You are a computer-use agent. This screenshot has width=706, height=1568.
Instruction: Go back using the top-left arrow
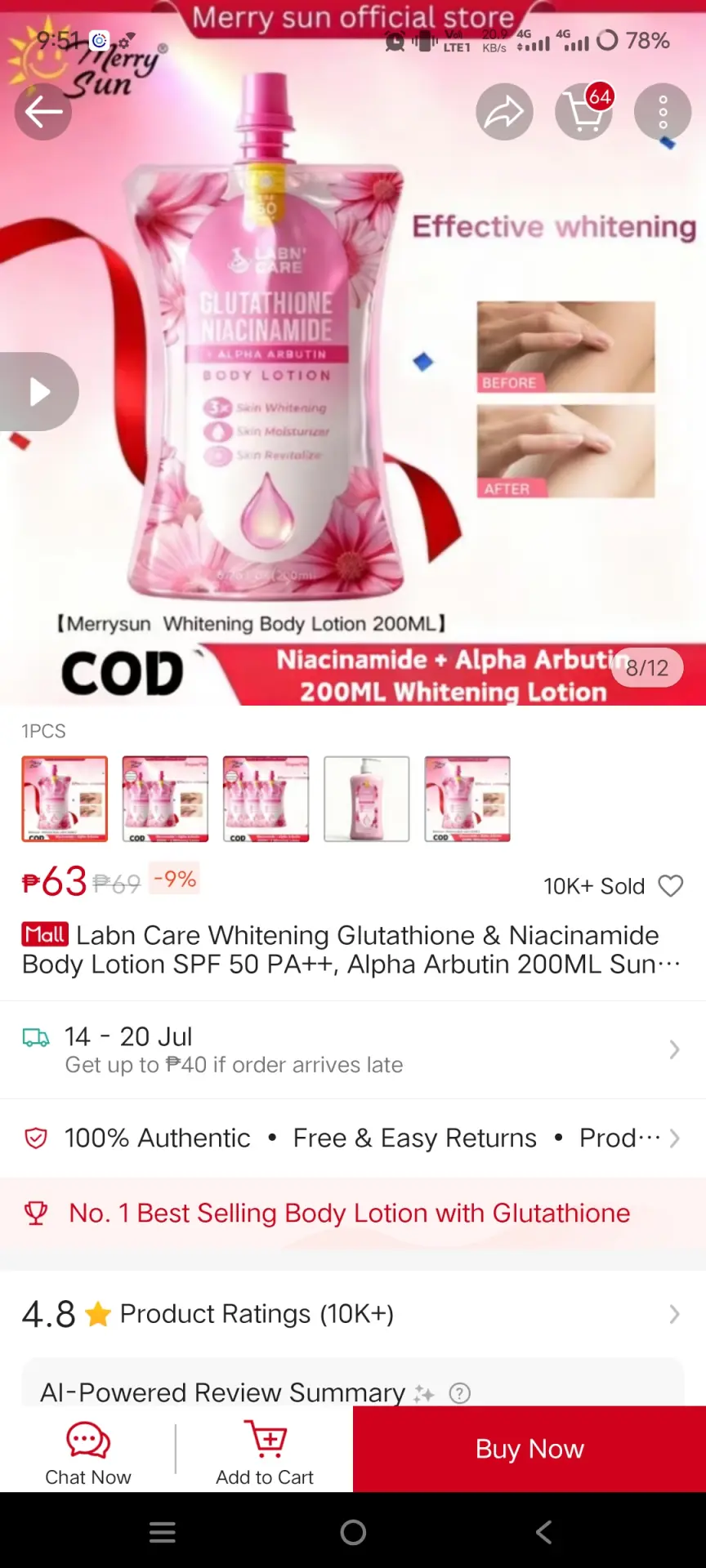[x=43, y=112]
